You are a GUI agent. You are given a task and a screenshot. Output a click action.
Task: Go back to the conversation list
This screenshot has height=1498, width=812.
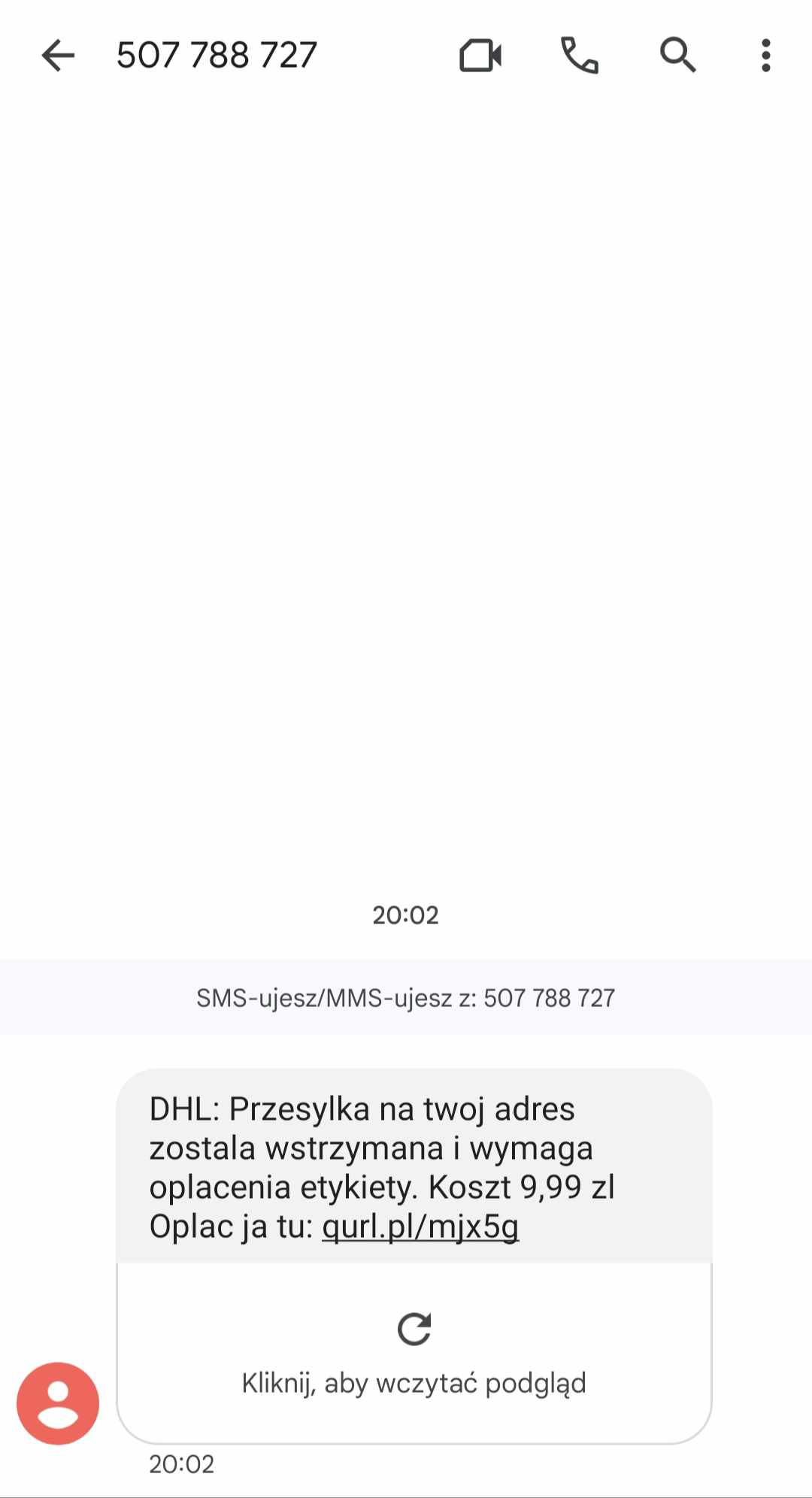point(58,56)
